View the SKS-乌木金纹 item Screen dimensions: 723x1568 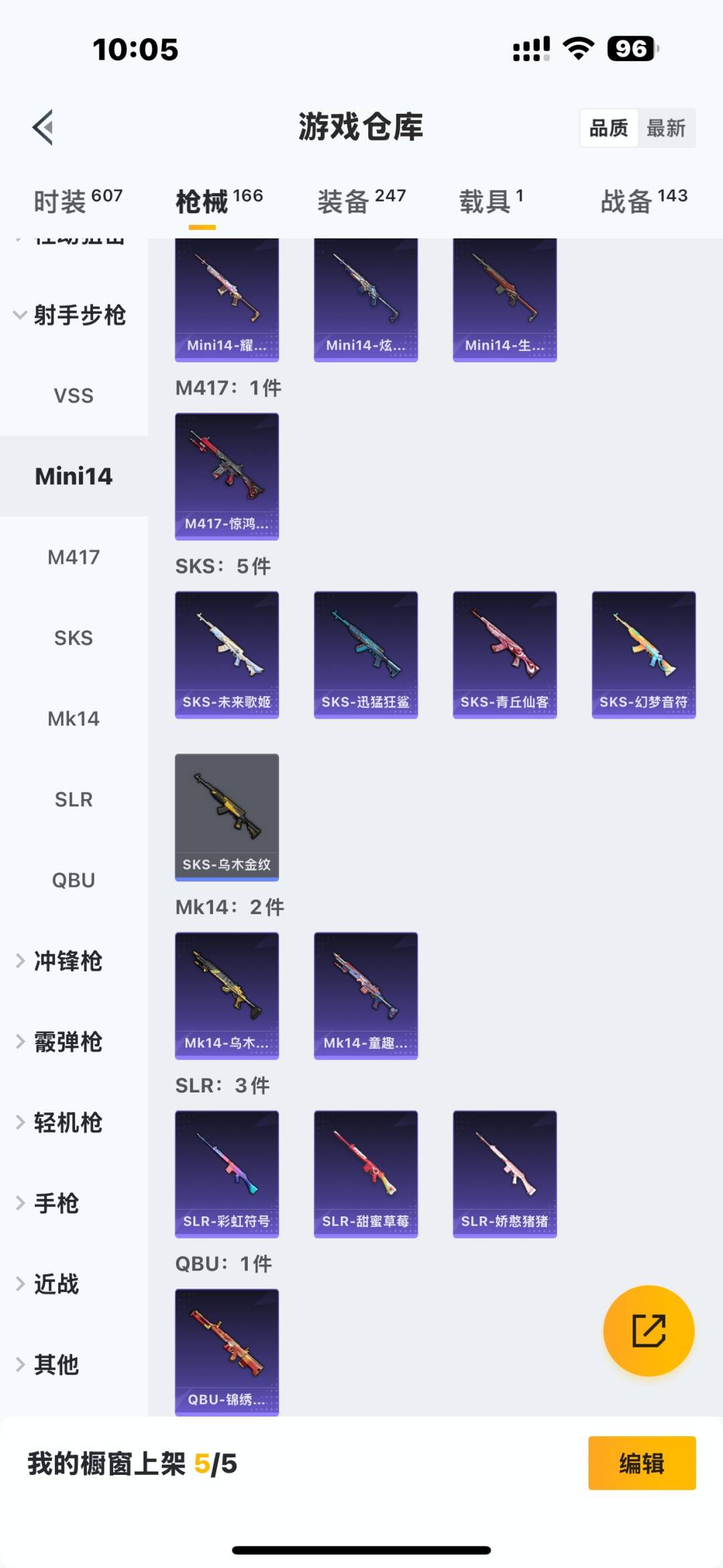tap(227, 817)
